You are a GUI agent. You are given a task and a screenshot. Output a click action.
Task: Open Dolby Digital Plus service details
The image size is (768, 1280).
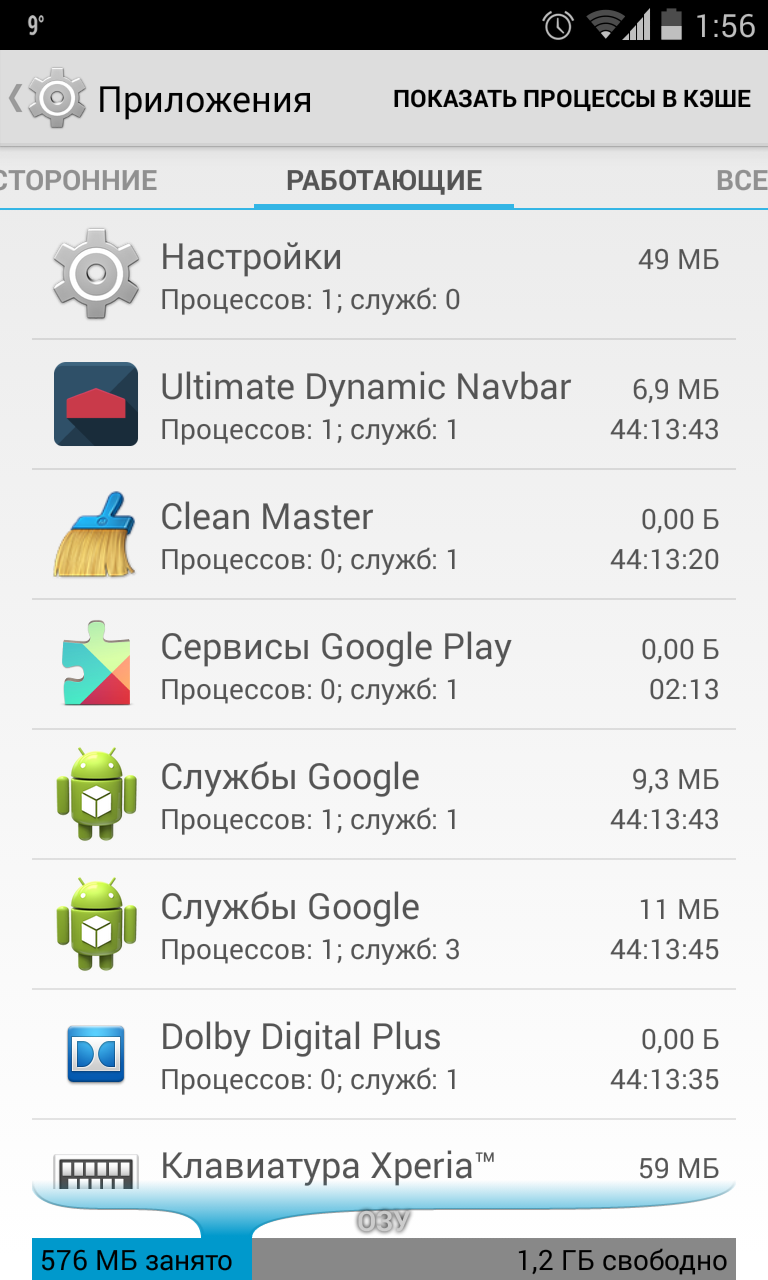point(384,1055)
